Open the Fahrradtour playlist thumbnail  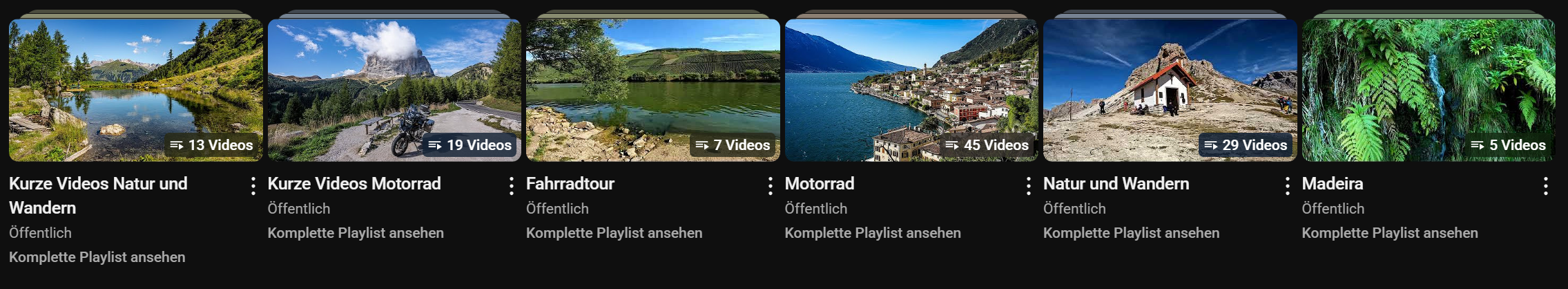(652, 90)
